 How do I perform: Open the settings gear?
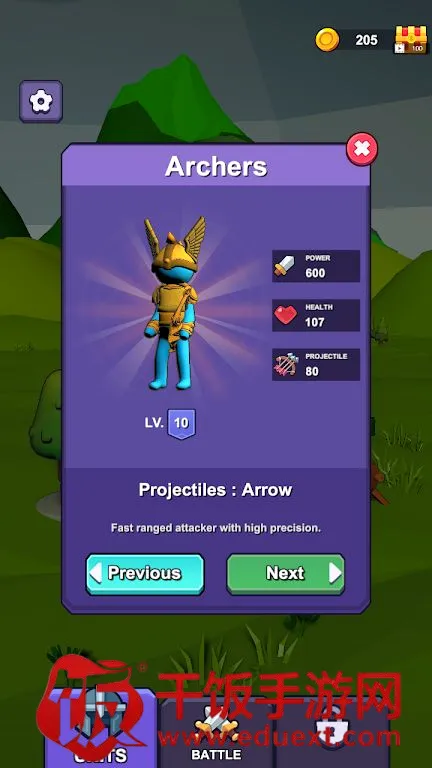[41, 101]
